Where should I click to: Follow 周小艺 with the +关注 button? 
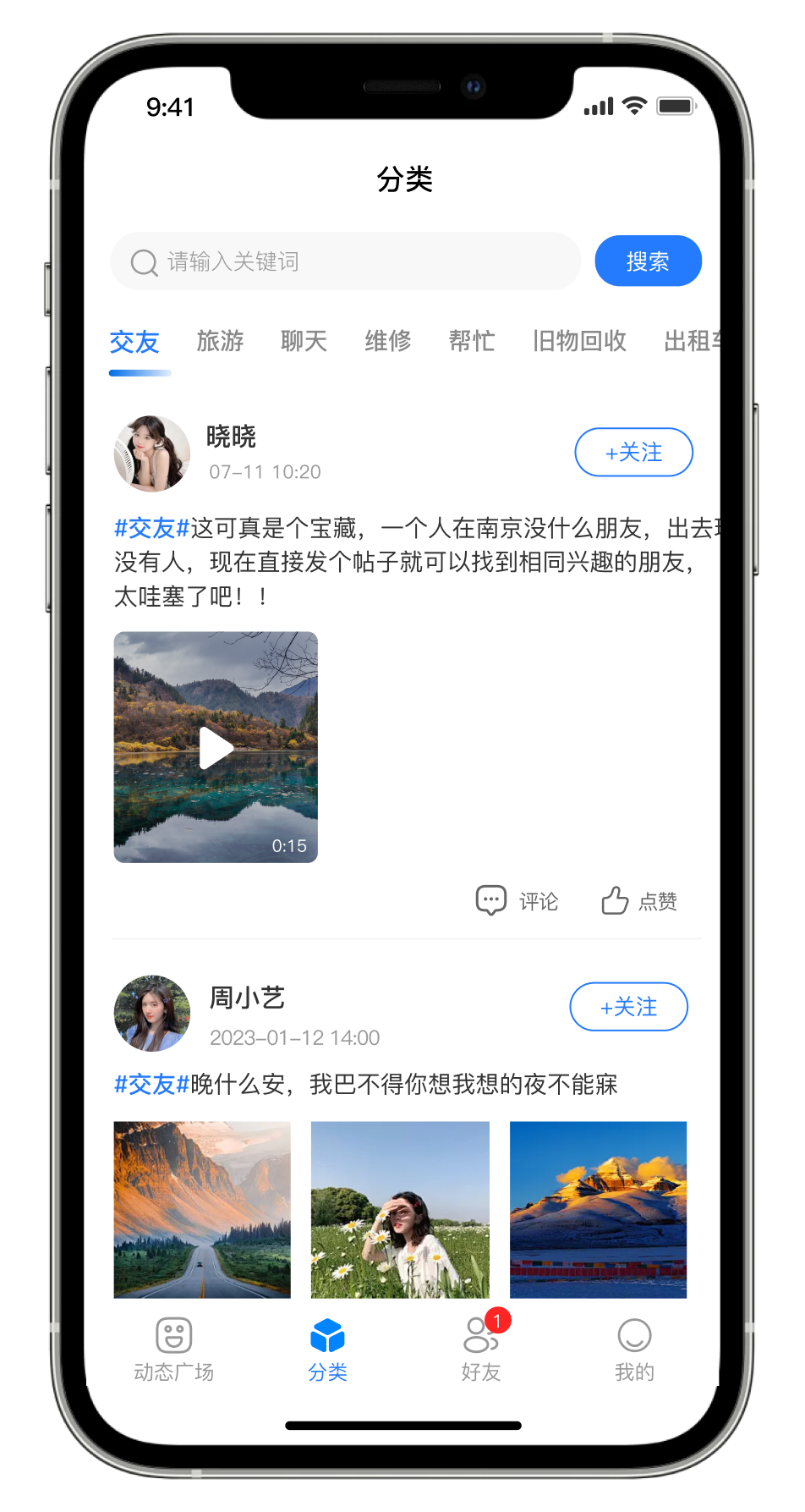(x=628, y=1007)
